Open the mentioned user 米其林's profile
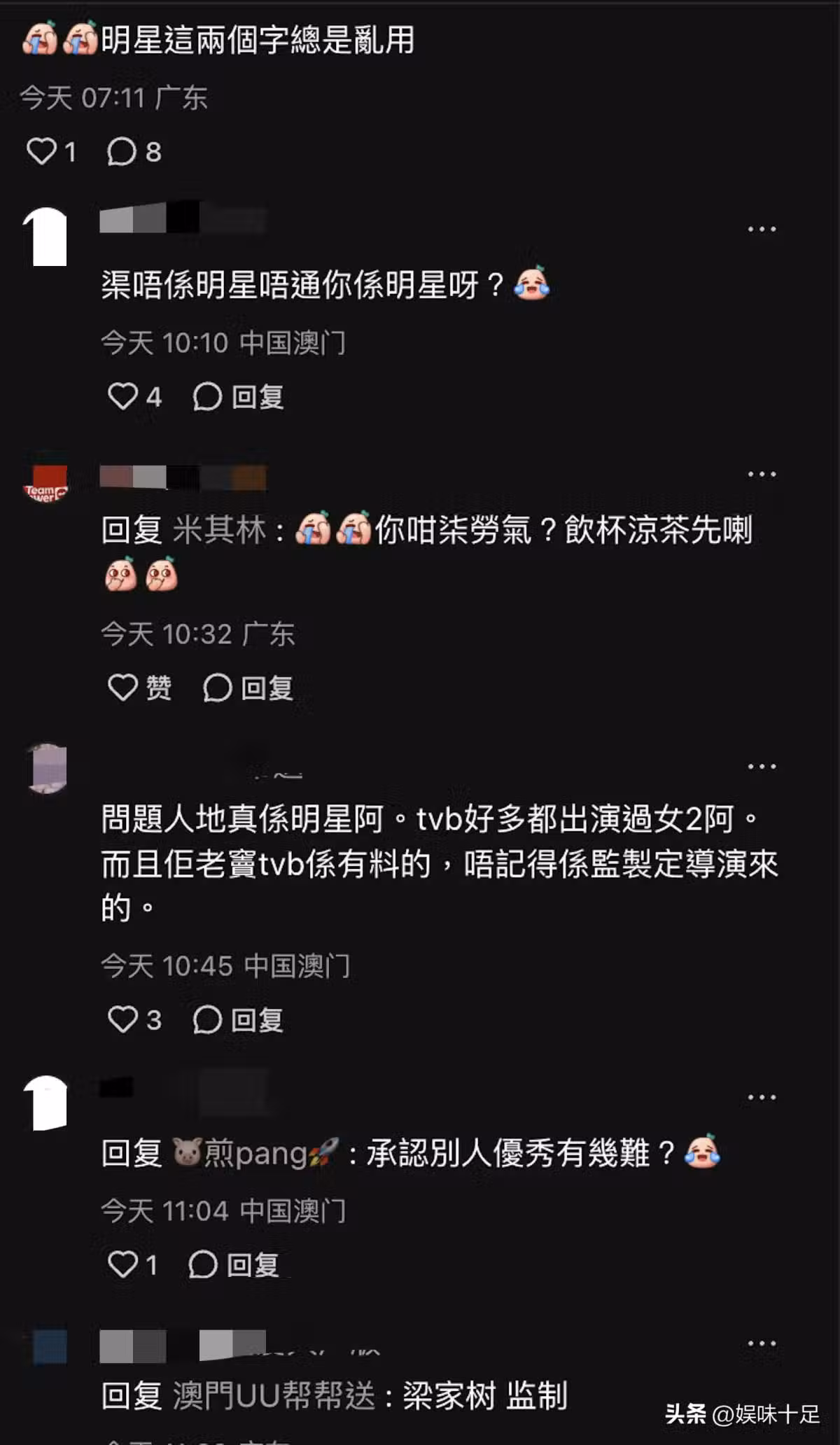Viewport: 840px width, 1445px height. (219, 529)
